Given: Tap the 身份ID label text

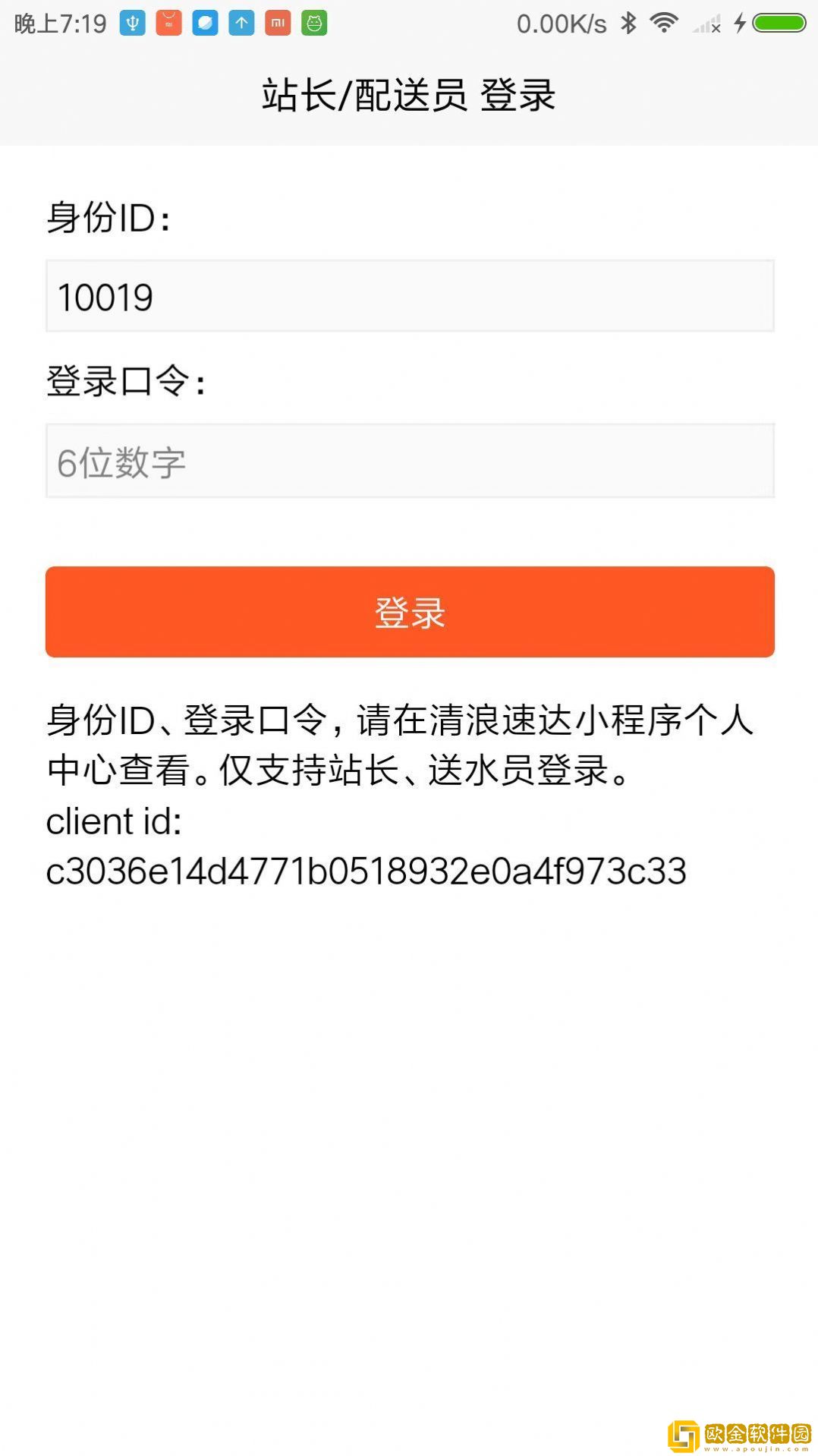Looking at the screenshot, I should (x=109, y=220).
